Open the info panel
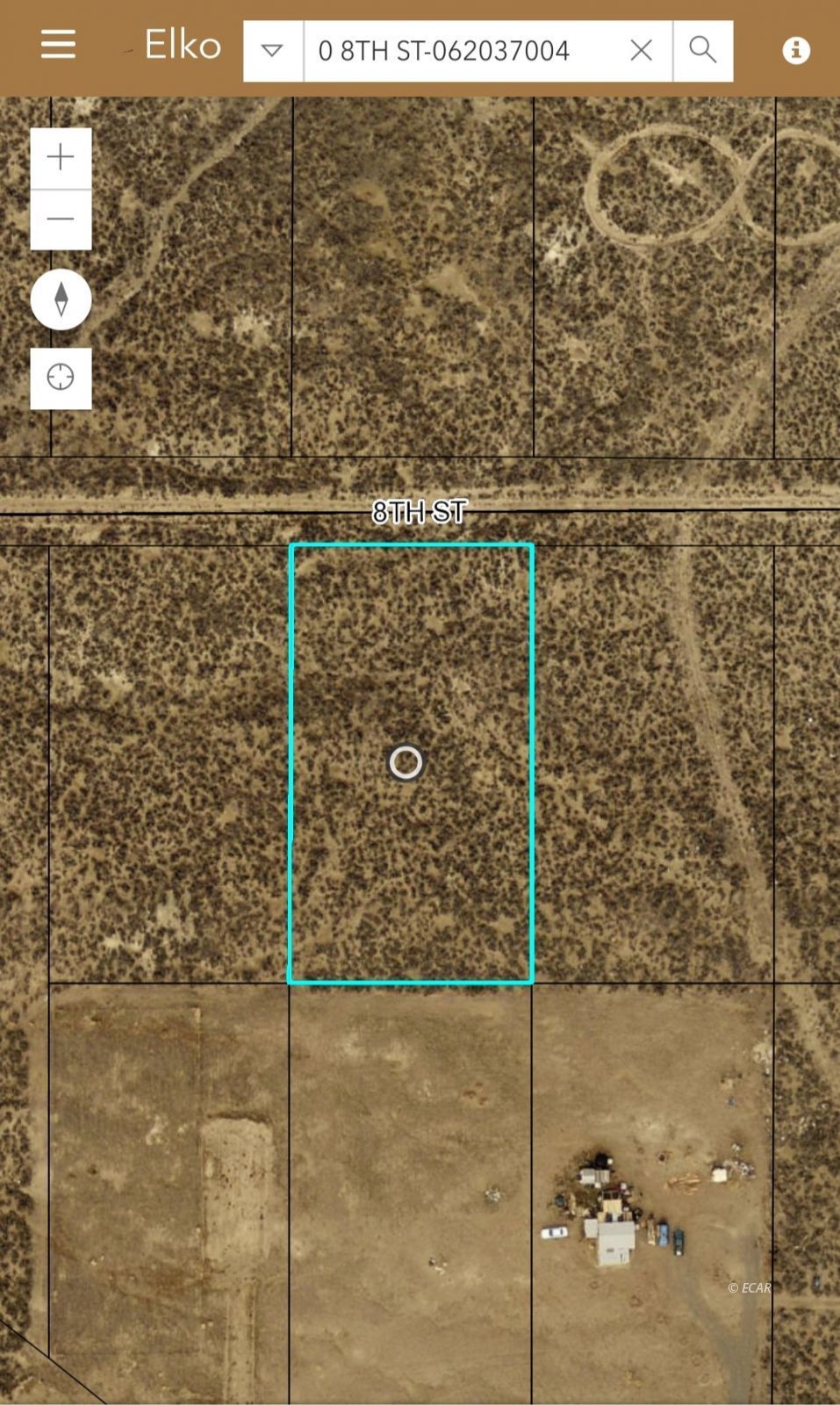The width and height of the screenshot is (840, 1405). (x=796, y=51)
